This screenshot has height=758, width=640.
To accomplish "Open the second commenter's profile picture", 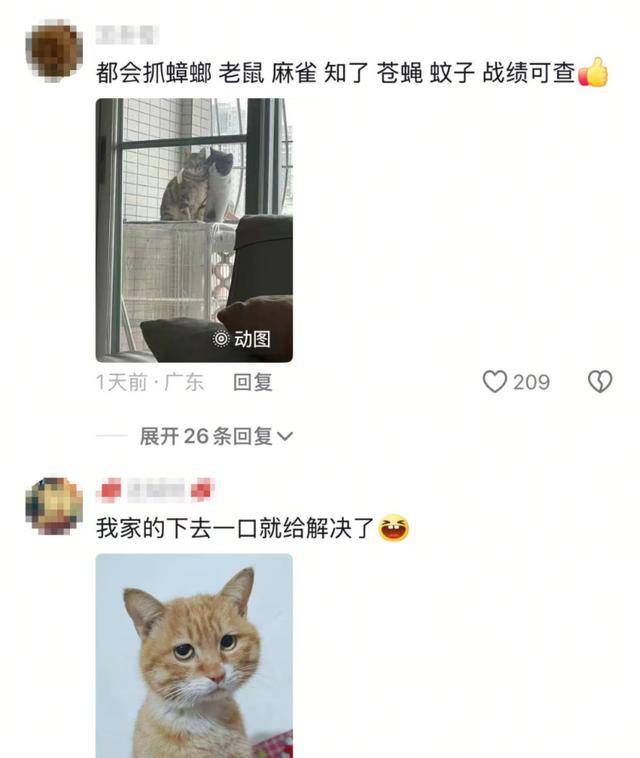I will click(54, 505).
